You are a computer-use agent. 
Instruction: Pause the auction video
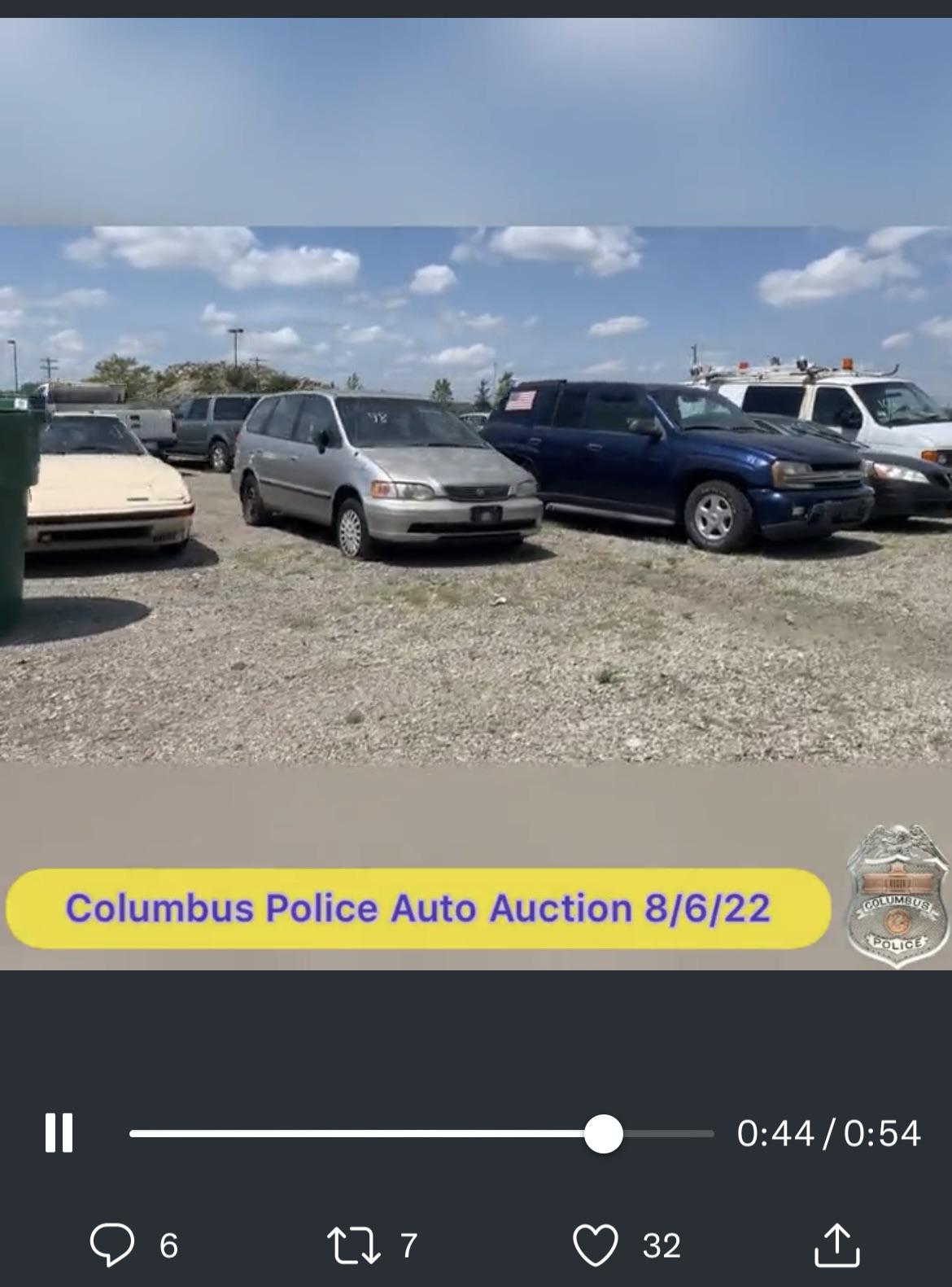click(x=59, y=1132)
